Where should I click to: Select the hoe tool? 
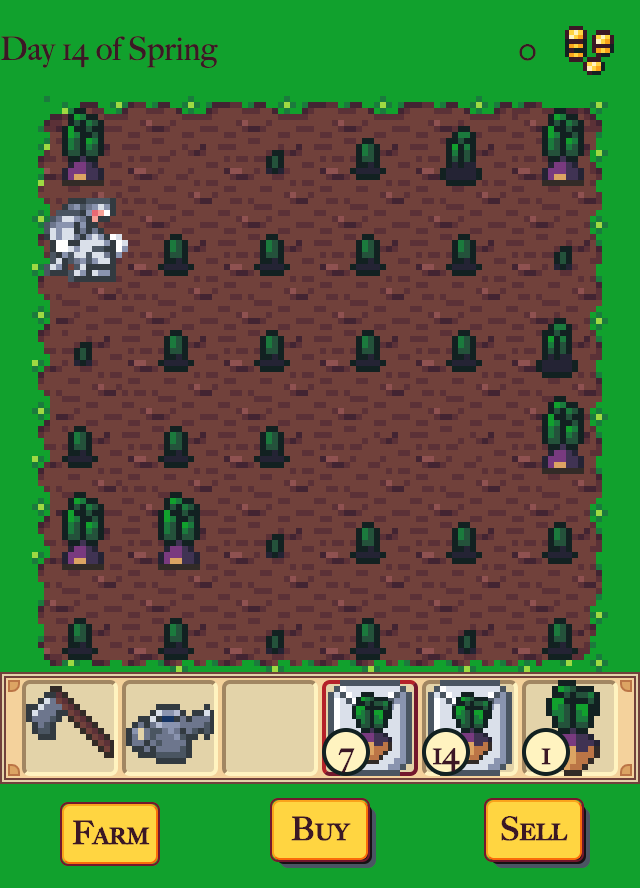click(69, 727)
